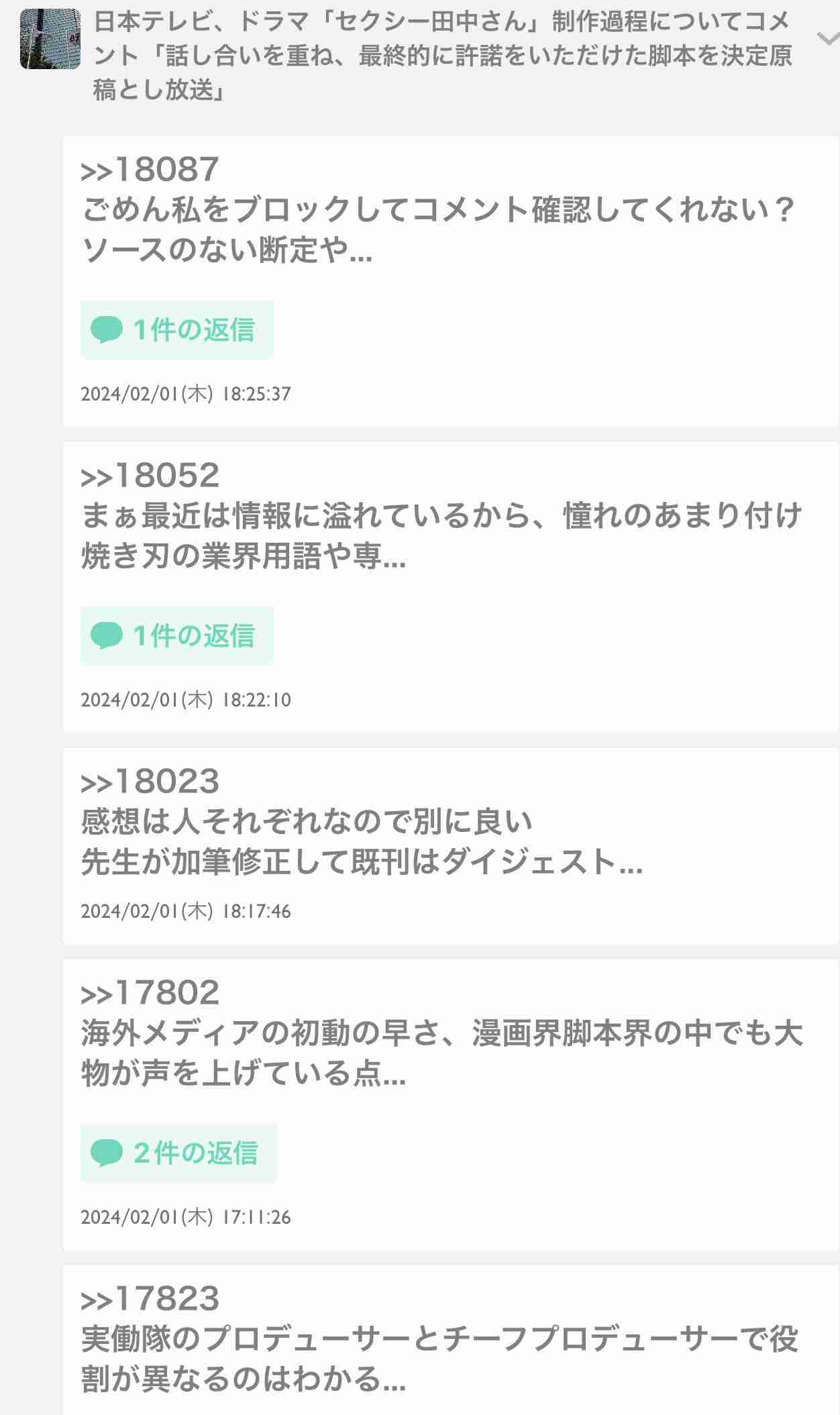840x1415 pixels.
Task: Follow the >>18087 anchor link
Action: (149, 170)
